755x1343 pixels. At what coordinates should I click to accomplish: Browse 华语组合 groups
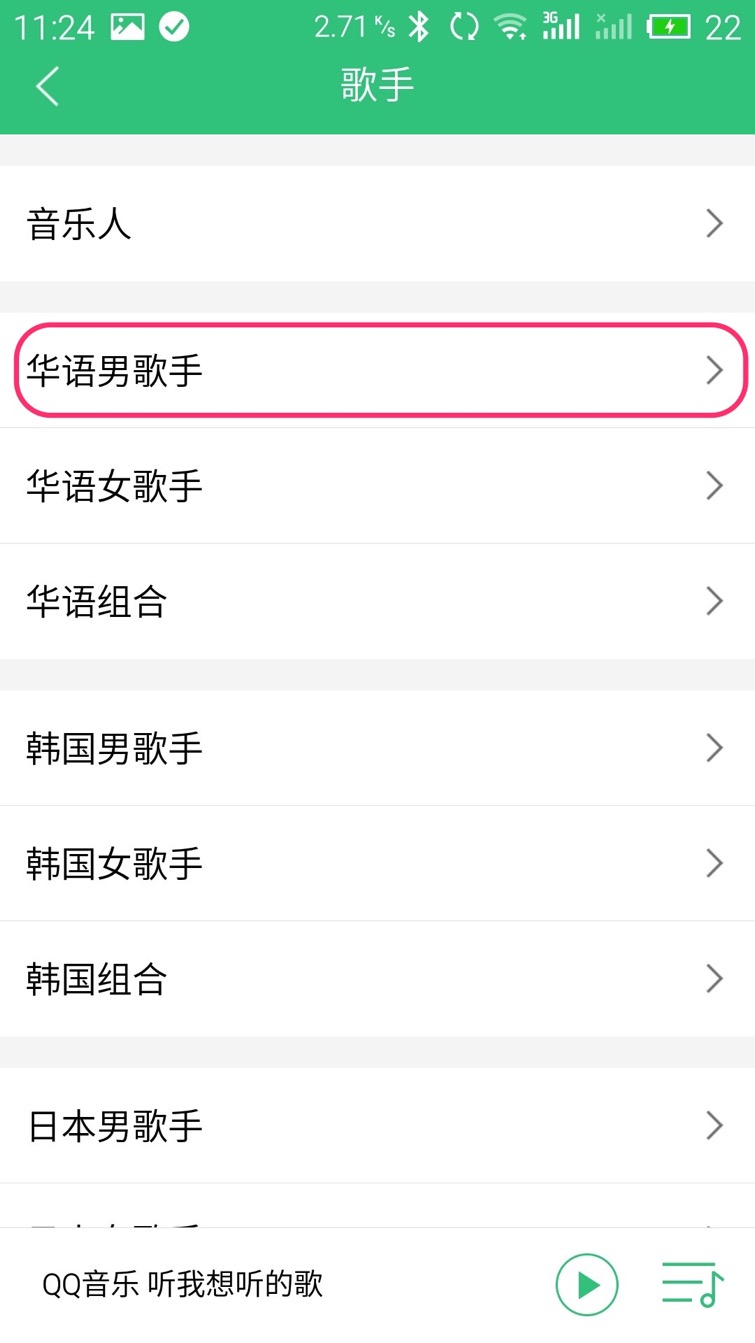(377, 601)
